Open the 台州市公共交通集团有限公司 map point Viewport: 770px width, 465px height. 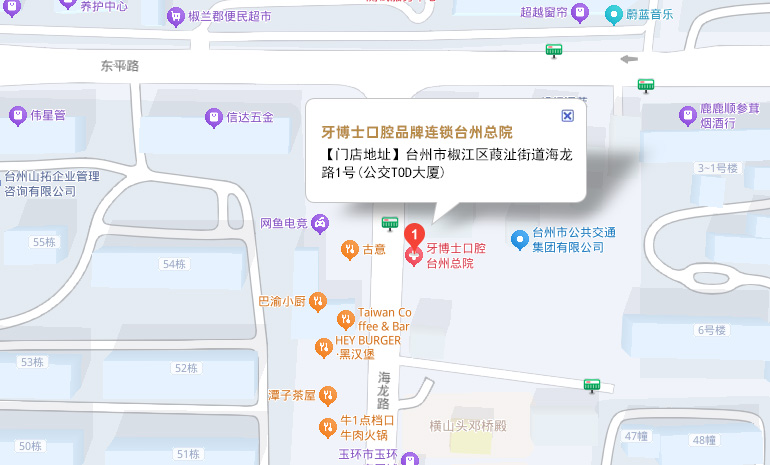[x=519, y=239]
